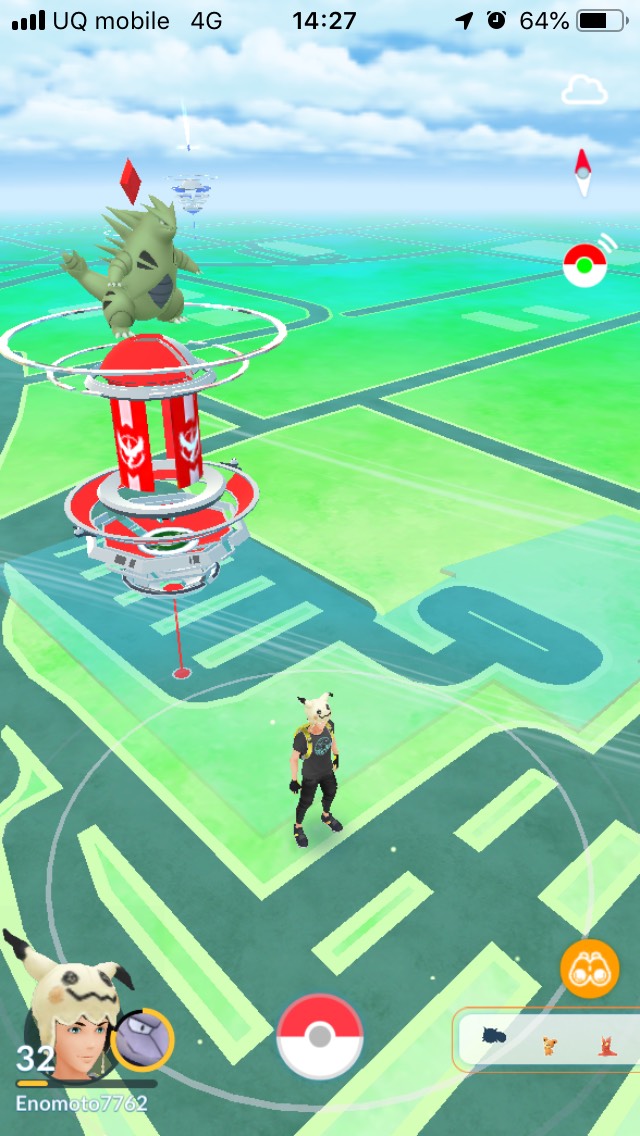
Task: Open the Poké Ball main menu
Action: [x=319, y=1037]
